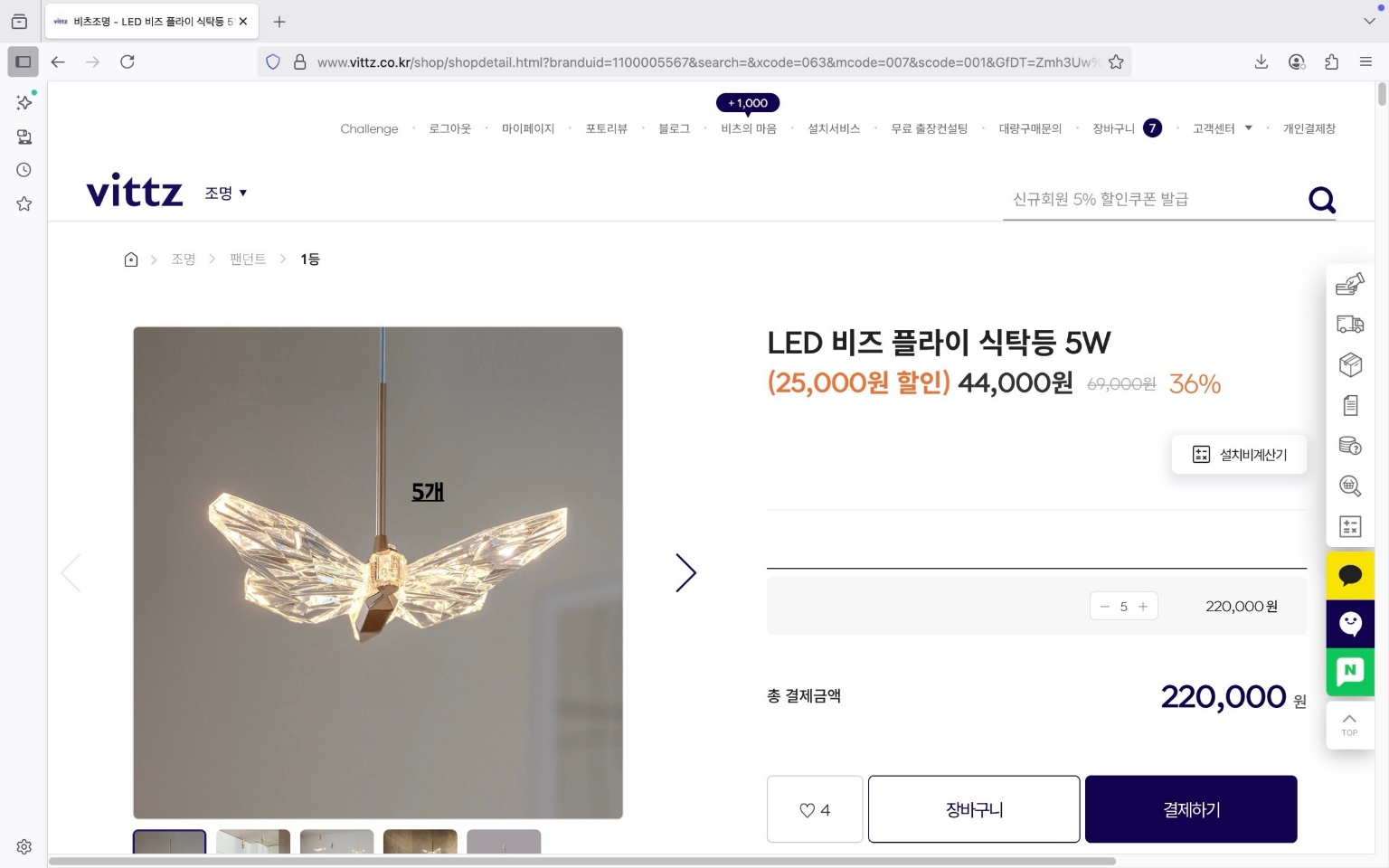This screenshot has width=1389, height=868.
Task: Jump back up with the TOP button
Action: [1349, 724]
